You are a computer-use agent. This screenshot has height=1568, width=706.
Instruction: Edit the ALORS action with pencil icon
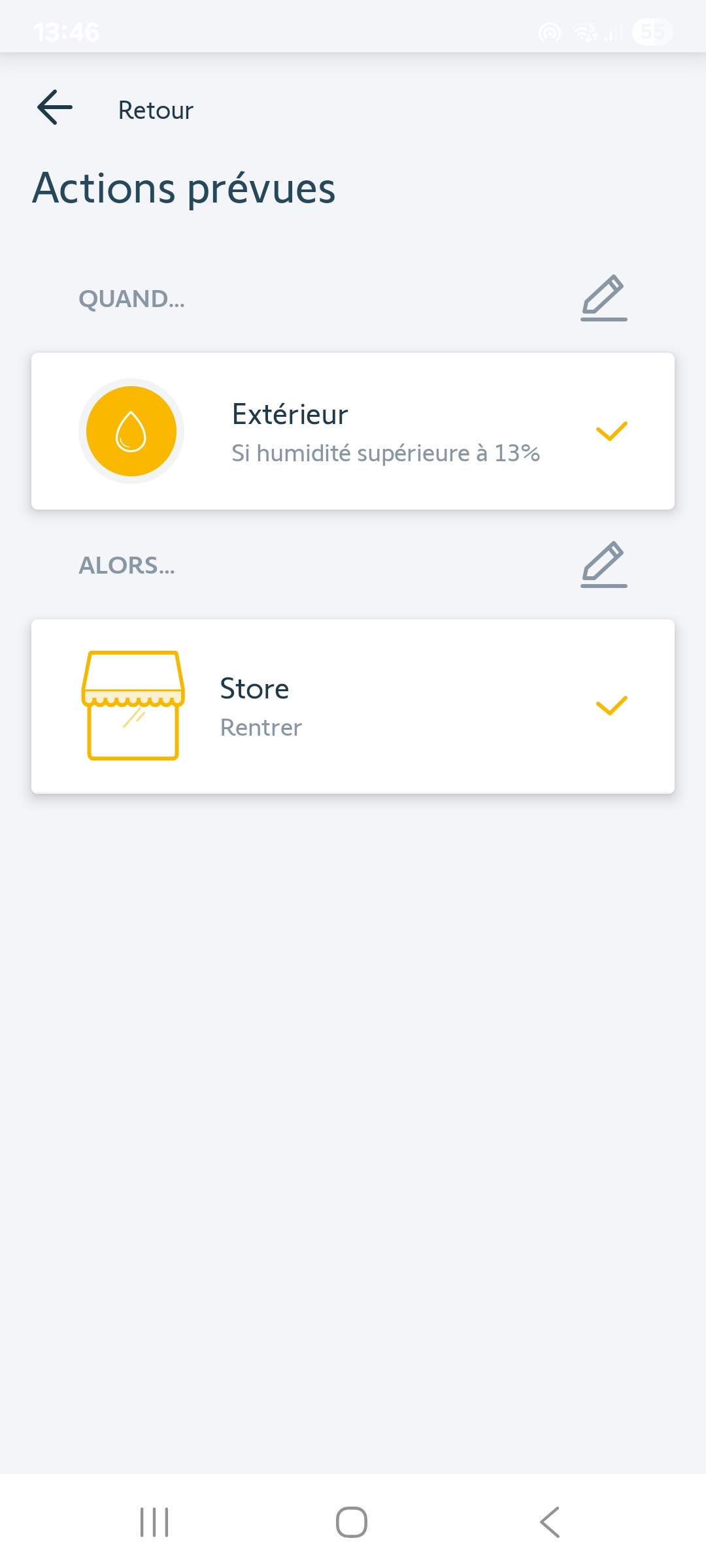[x=603, y=565]
